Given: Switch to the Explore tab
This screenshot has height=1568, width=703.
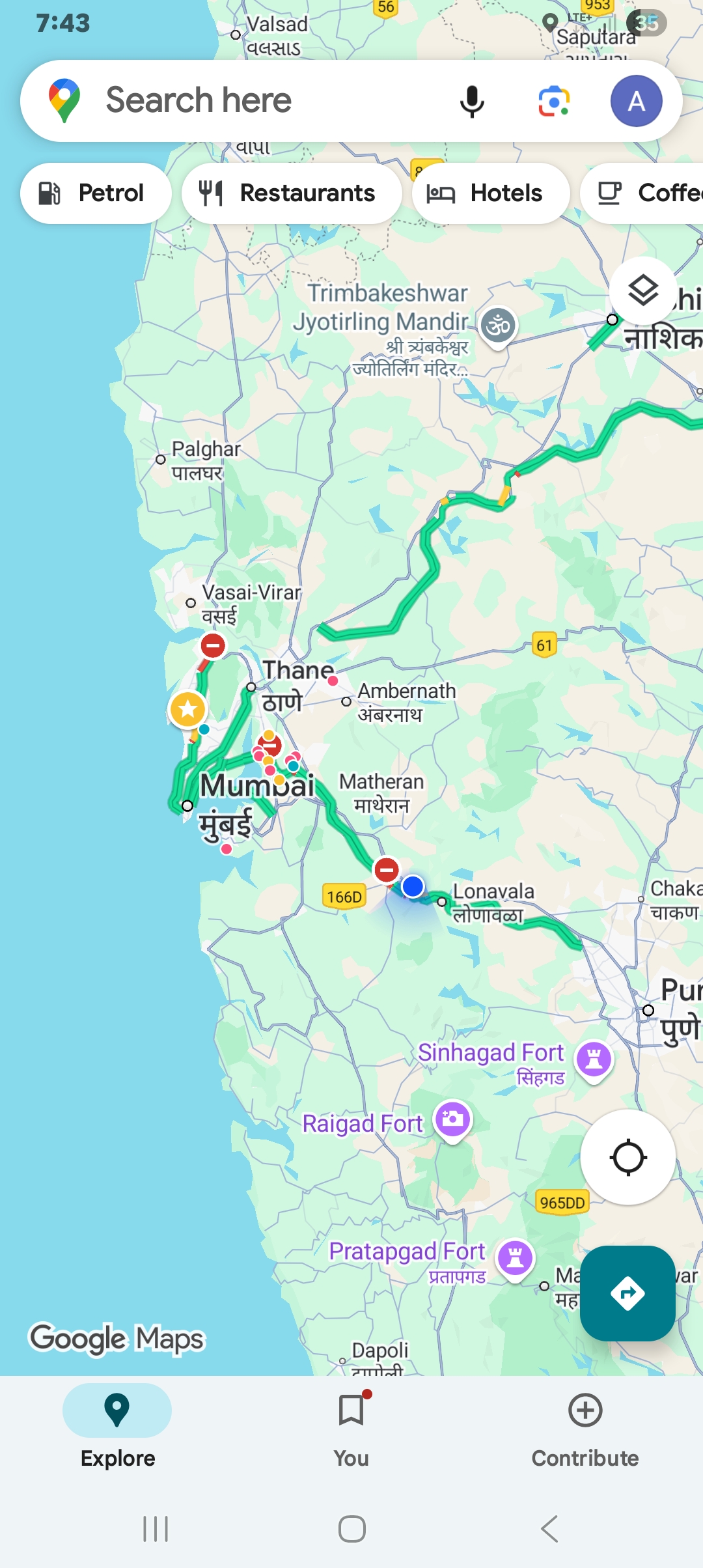Looking at the screenshot, I should click(x=117, y=1427).
